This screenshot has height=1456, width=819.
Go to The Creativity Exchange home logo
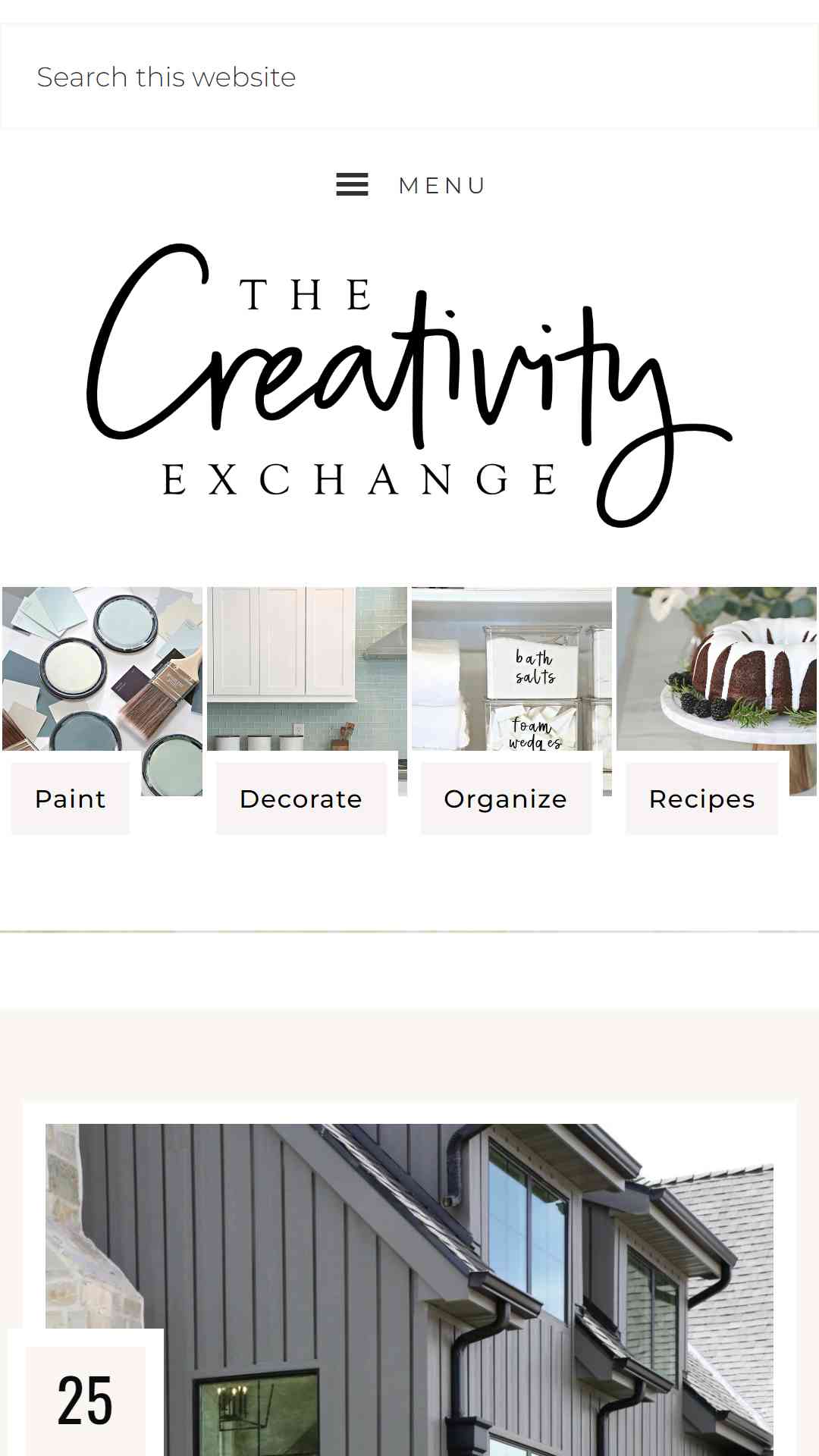[409, 385]
